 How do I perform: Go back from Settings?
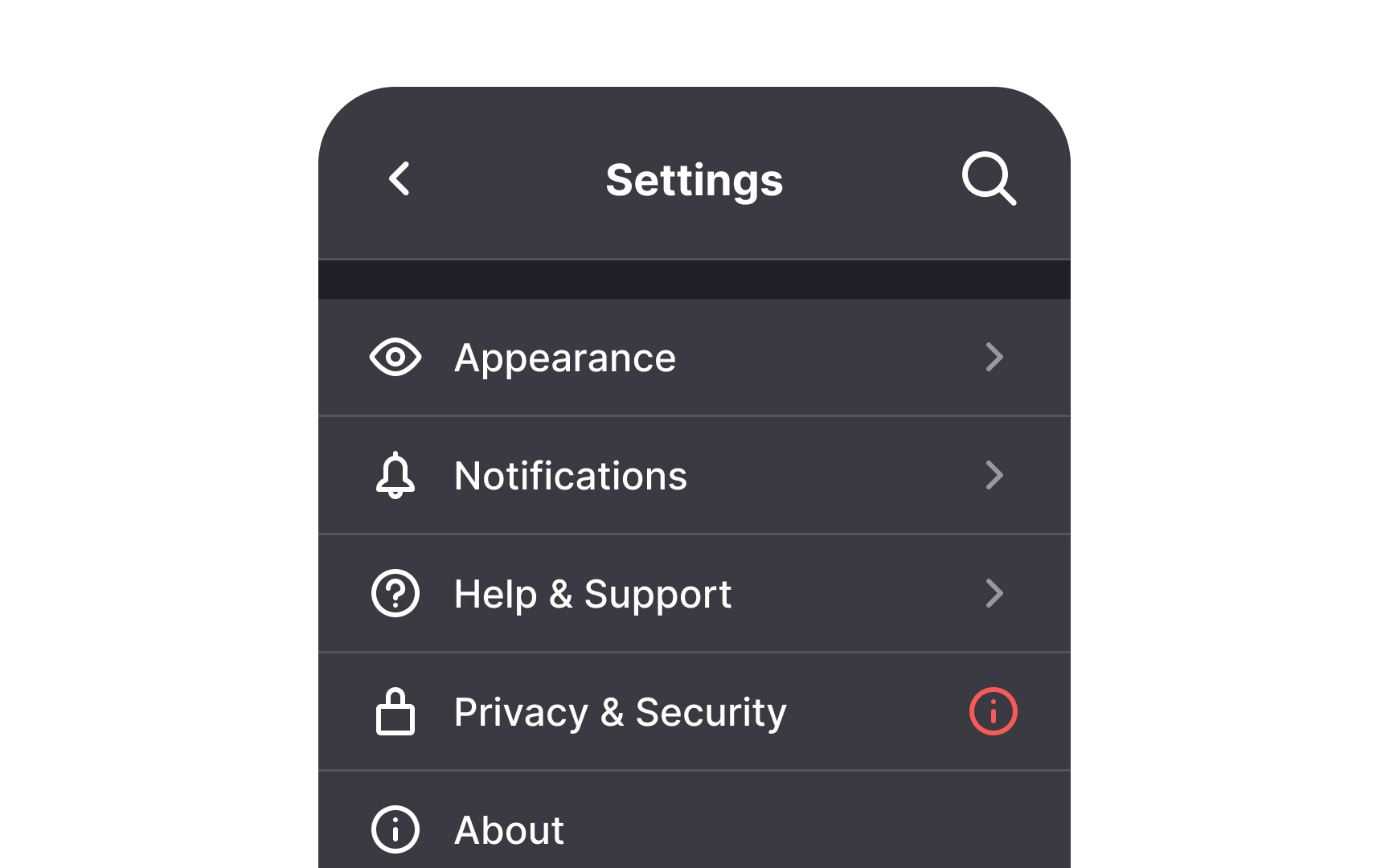coord(399,178)
